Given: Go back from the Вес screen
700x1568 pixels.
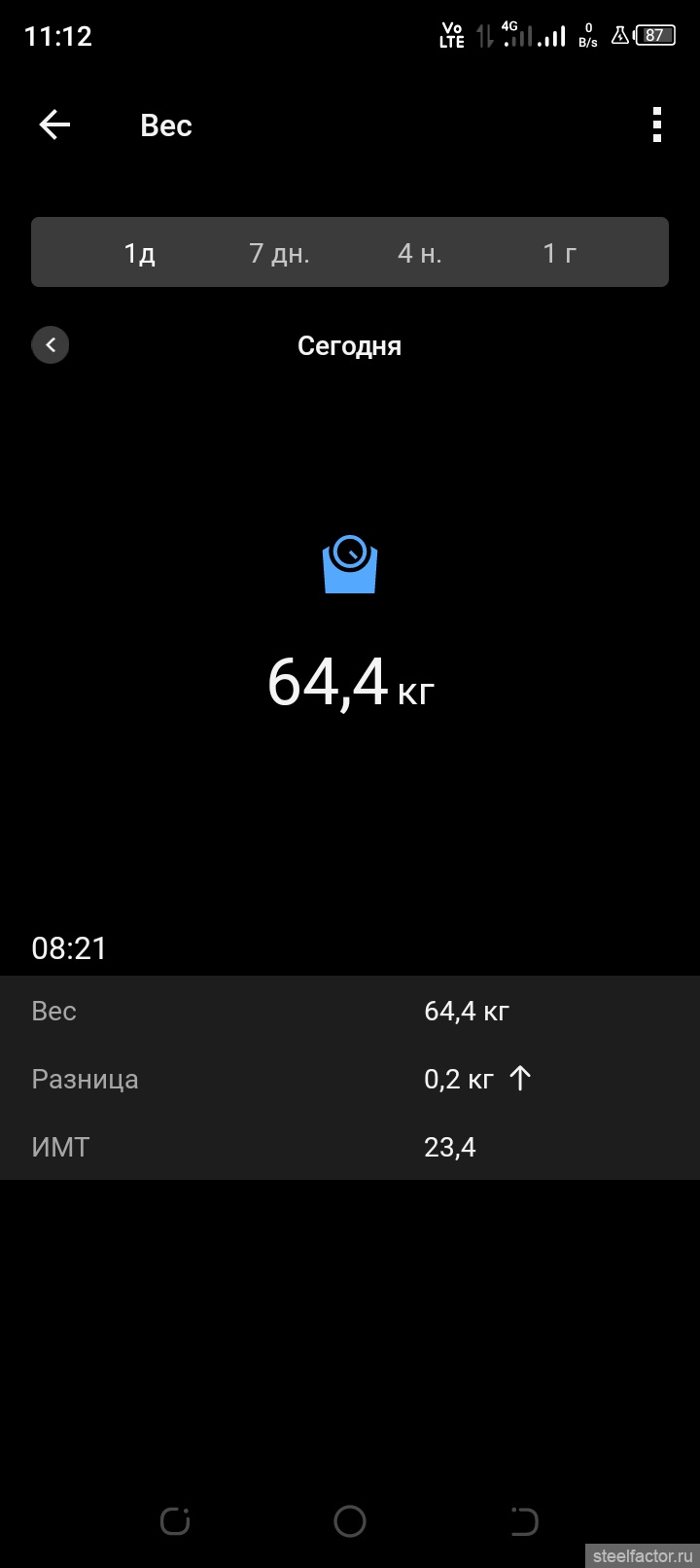Looking at the screenshot, I should (x=54, y=125).
